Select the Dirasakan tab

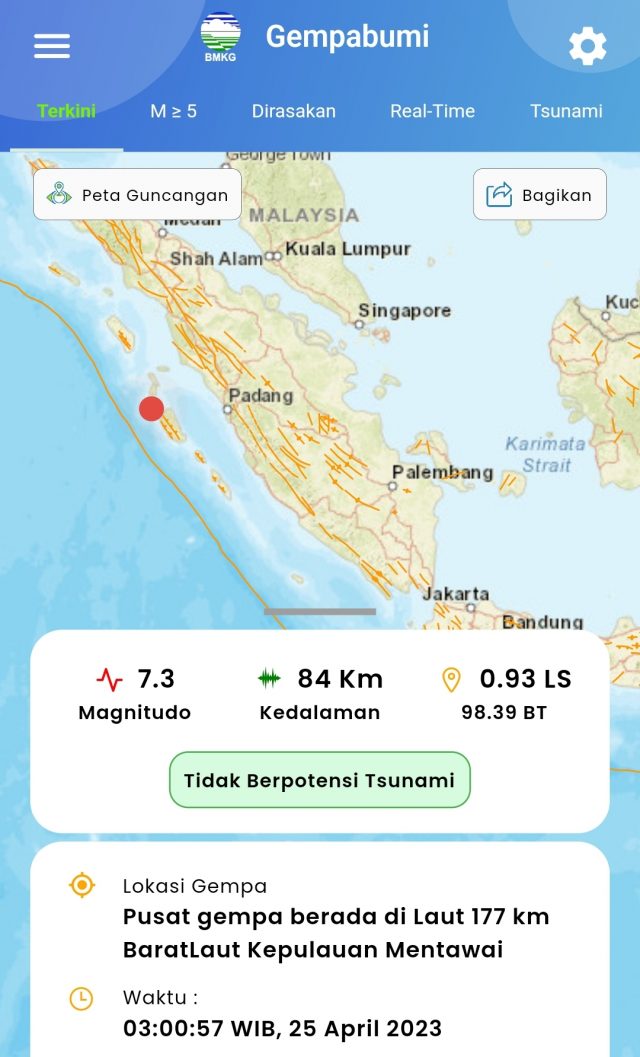coord(294,111)
